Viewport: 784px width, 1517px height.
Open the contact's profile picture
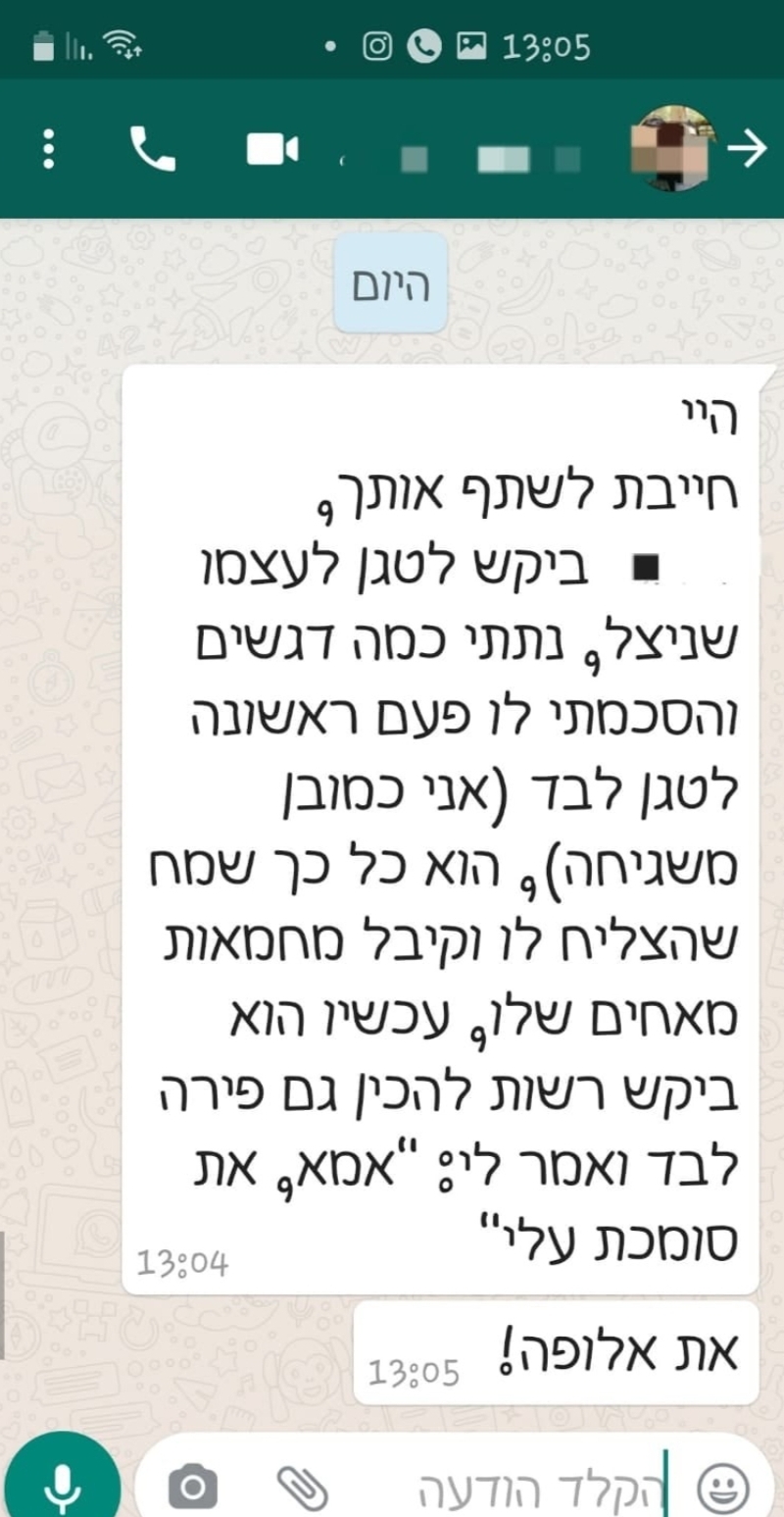pos(673,149)
